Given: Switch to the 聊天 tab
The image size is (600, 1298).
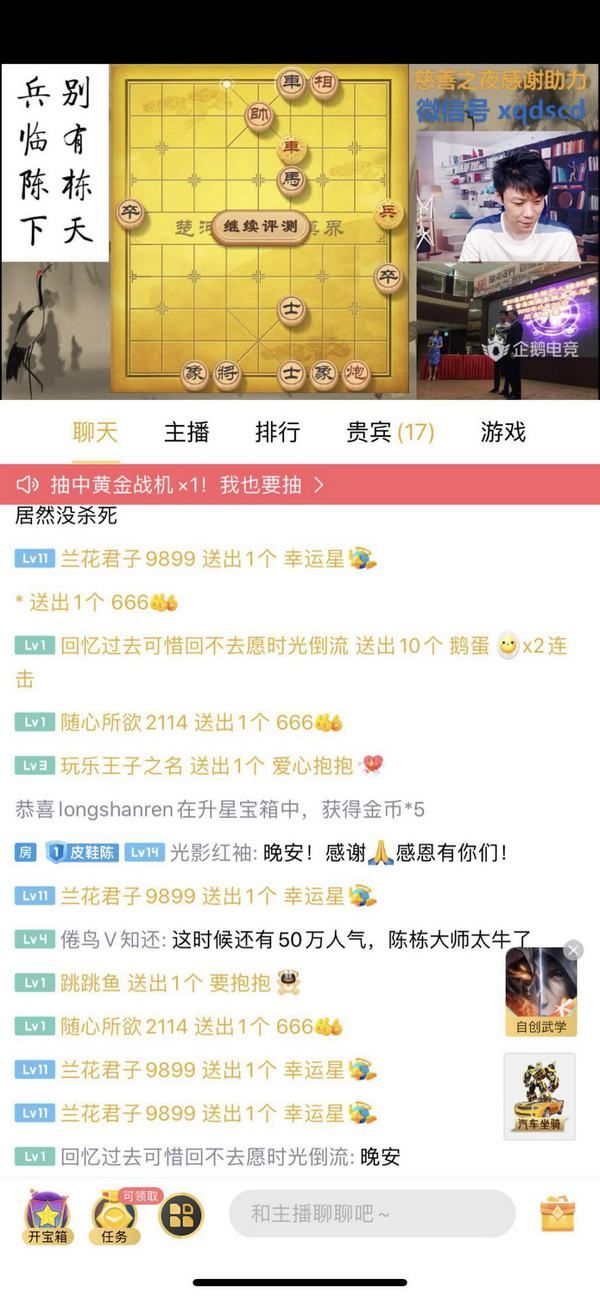Looking at the screenshot, I should coord(95,432).
